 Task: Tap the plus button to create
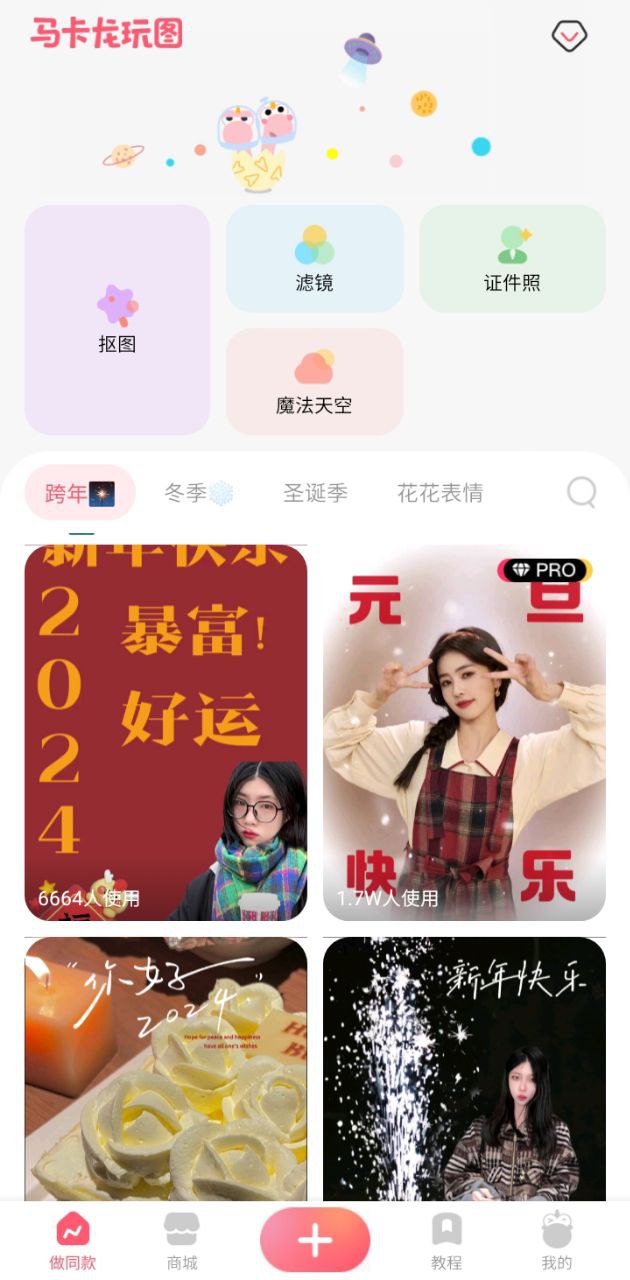(x=315, y=1240)
